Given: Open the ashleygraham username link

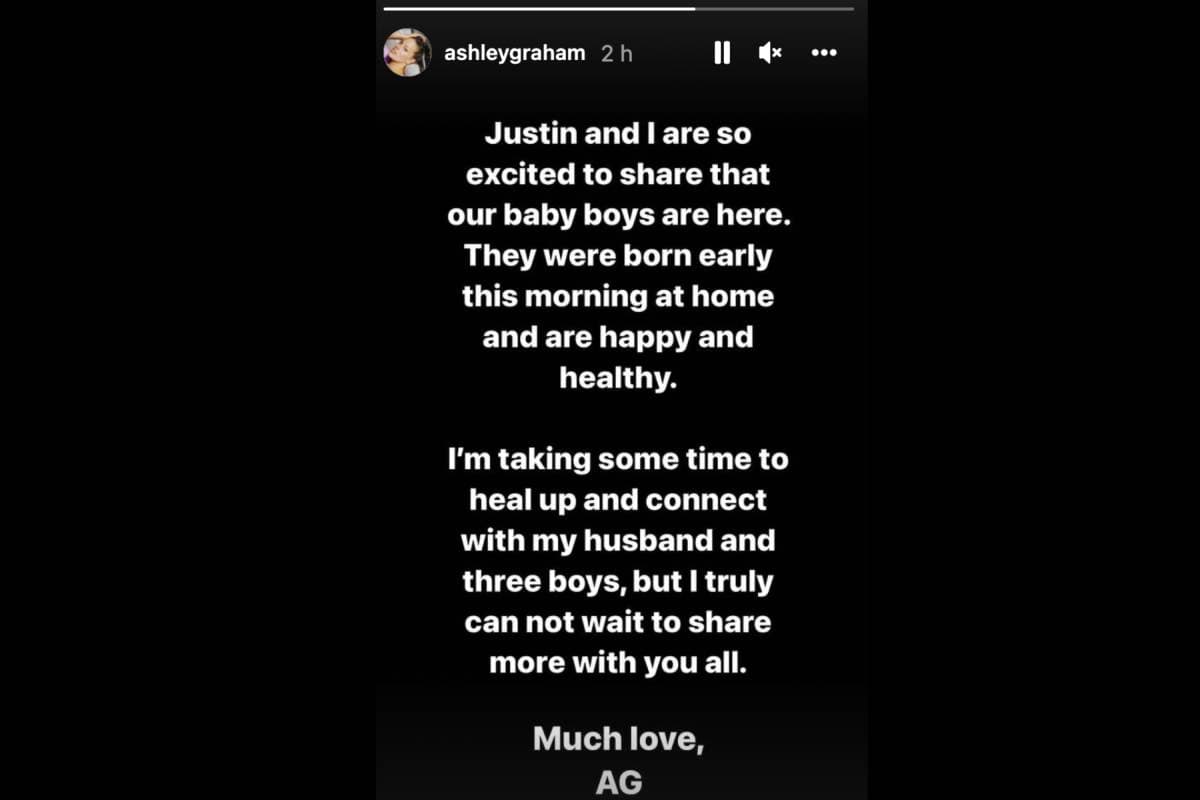Looking at the screenshot, I should [x=514, y=53].
